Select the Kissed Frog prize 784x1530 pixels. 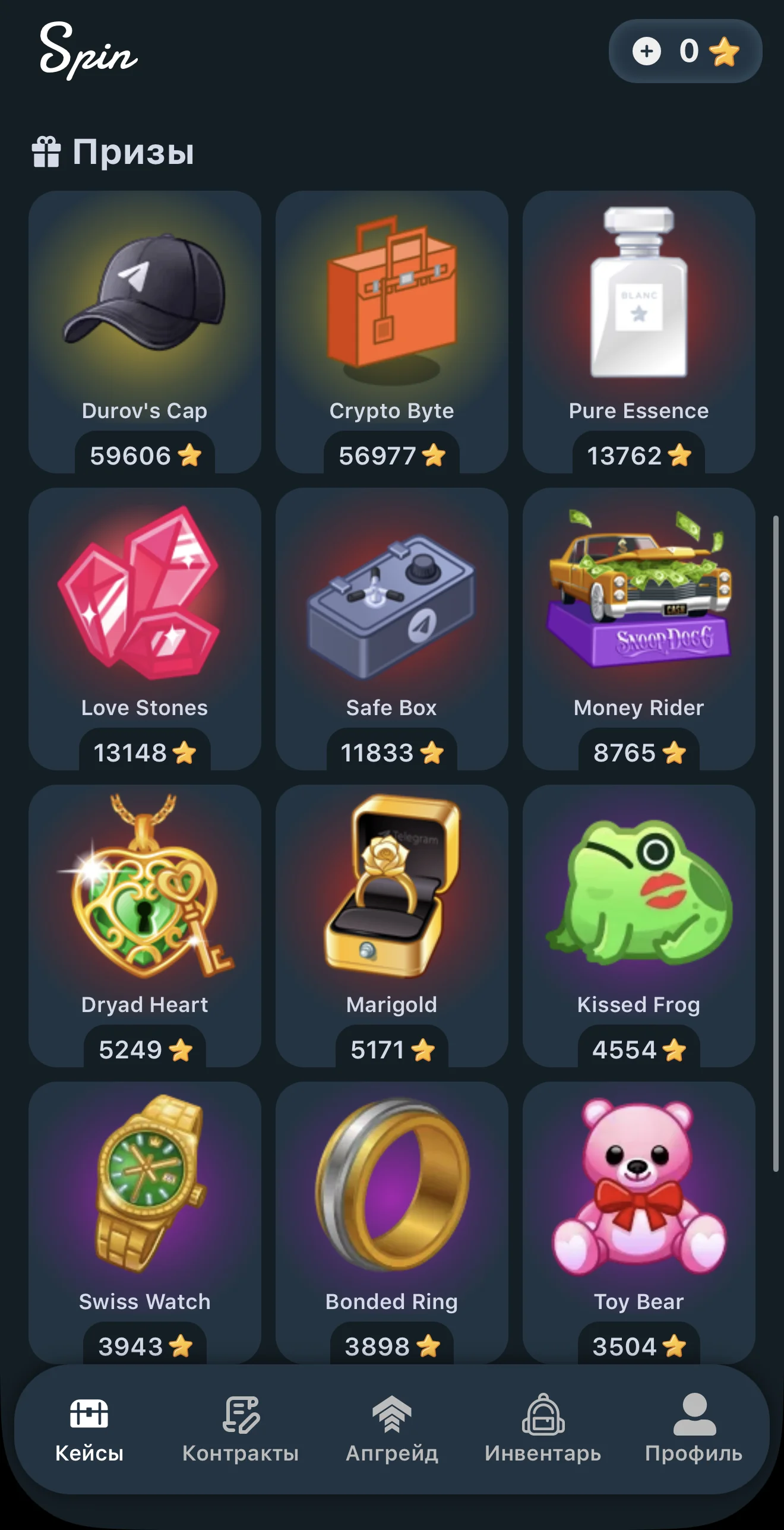click(639, 926)
